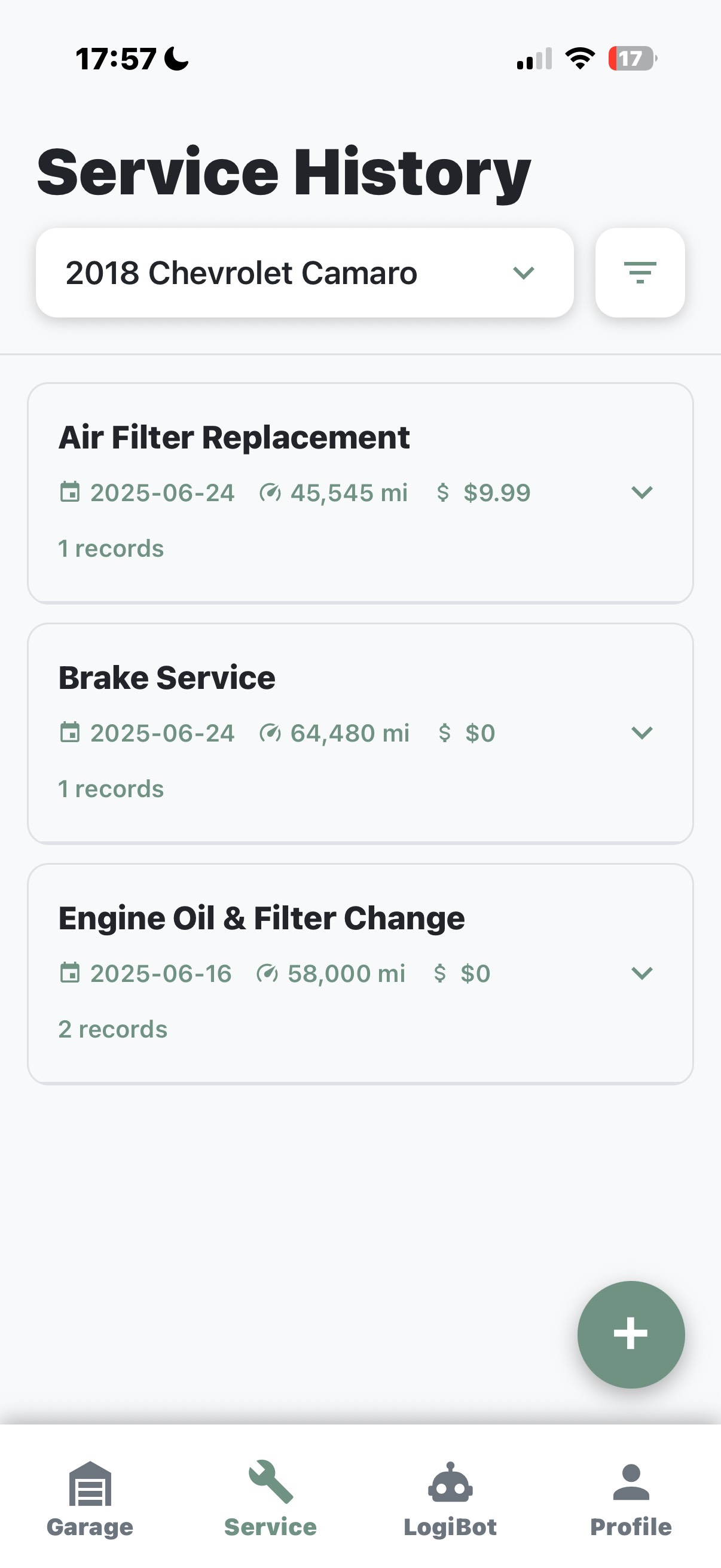Click the 2 records label on Engine Oil card
The height and width of the screenshot is (1568, 721).
pos(112,1028)
